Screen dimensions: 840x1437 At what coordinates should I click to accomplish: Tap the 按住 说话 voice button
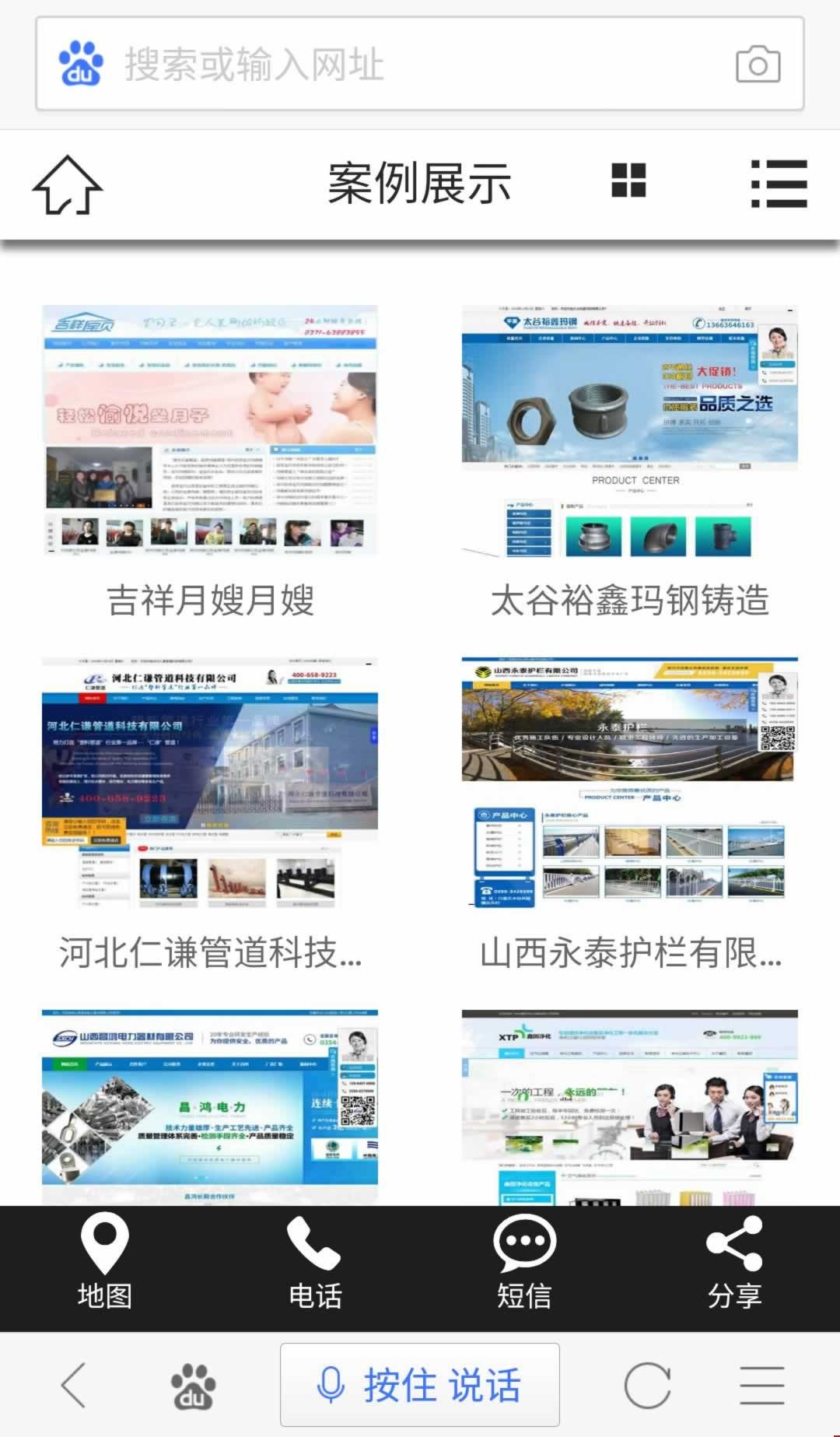coord(420,1385)
